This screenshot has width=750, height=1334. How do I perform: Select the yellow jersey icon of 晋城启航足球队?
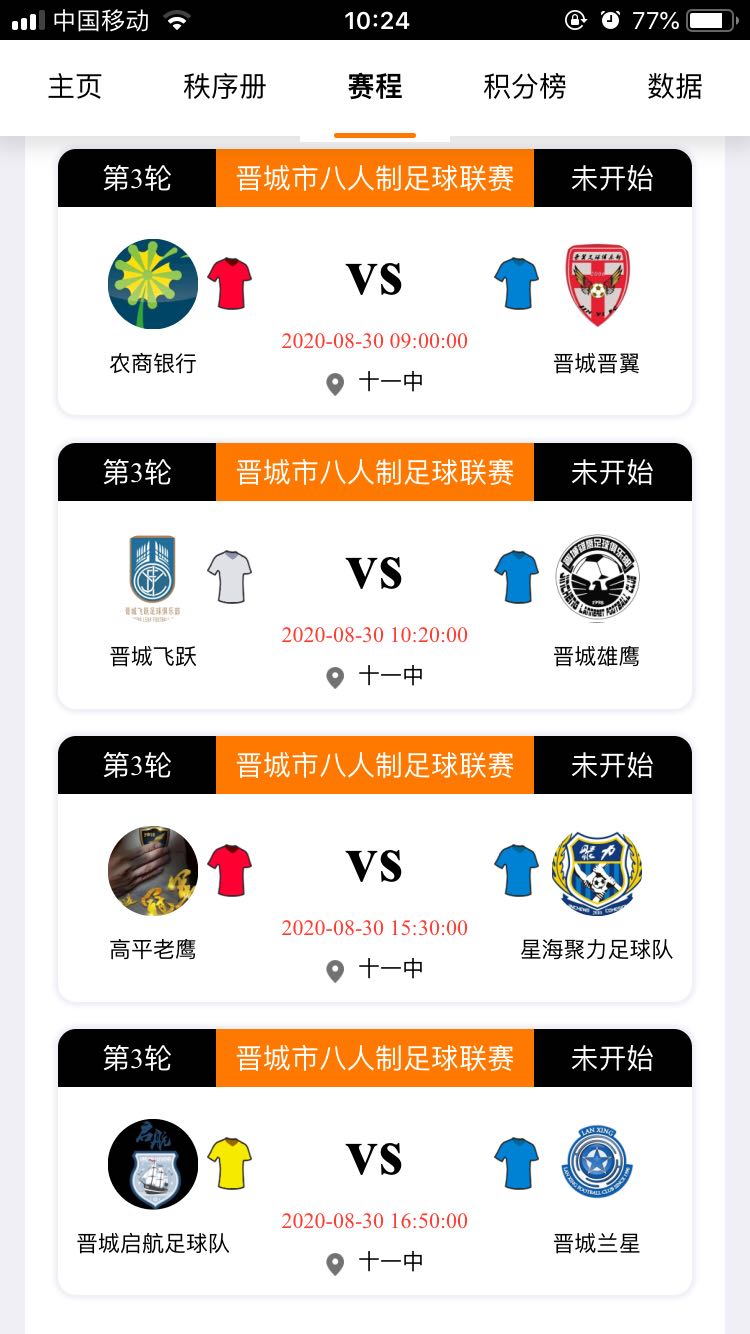(230, 1163)
